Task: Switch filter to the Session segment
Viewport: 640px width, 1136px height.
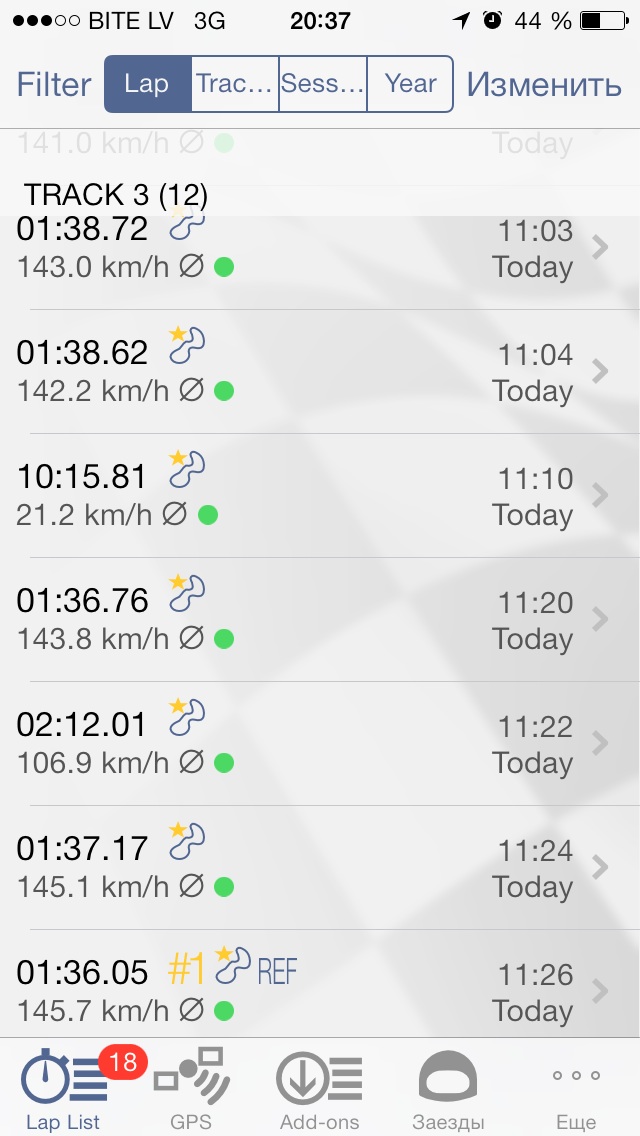Action: pos(323,84)
